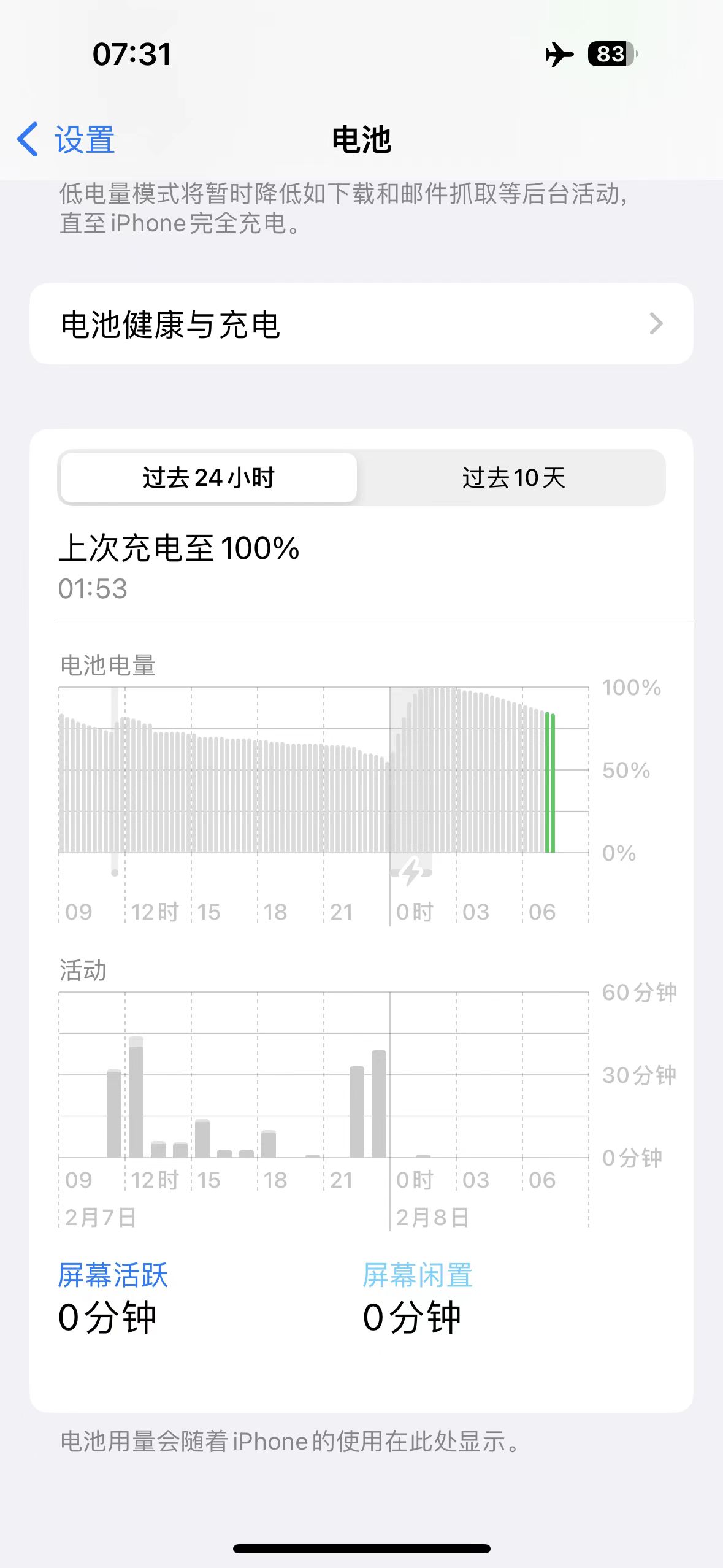
Task: Switch to 过去10天 view
Action: pos(513,478)
